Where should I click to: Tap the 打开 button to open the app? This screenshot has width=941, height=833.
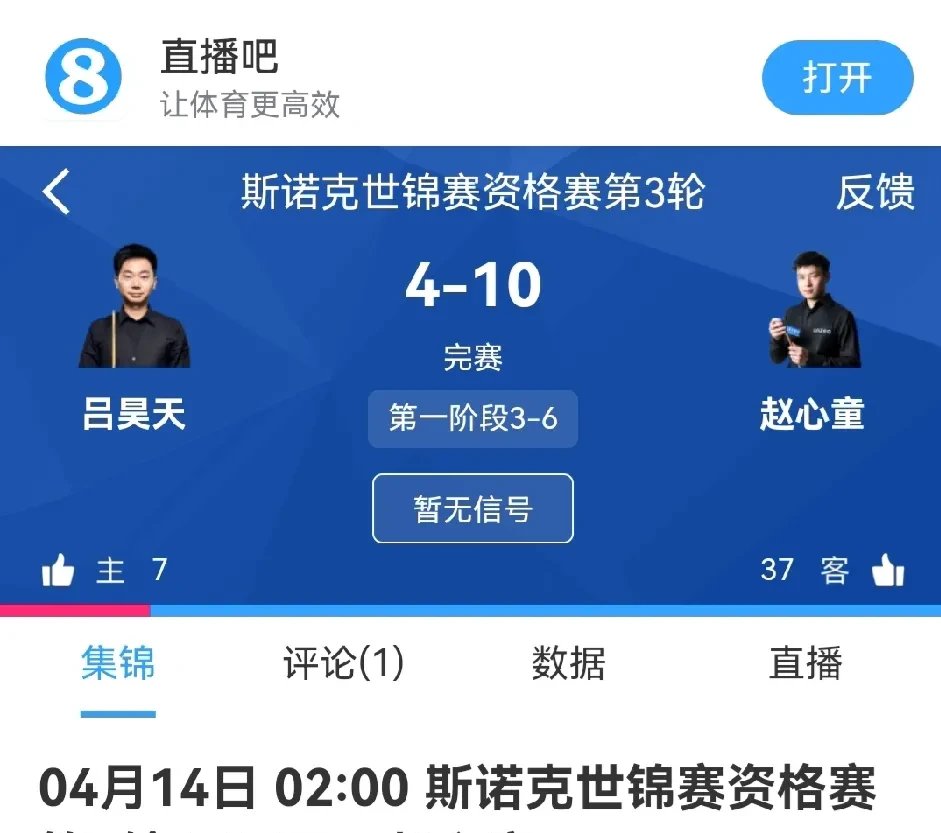click(x=837, y=77)
